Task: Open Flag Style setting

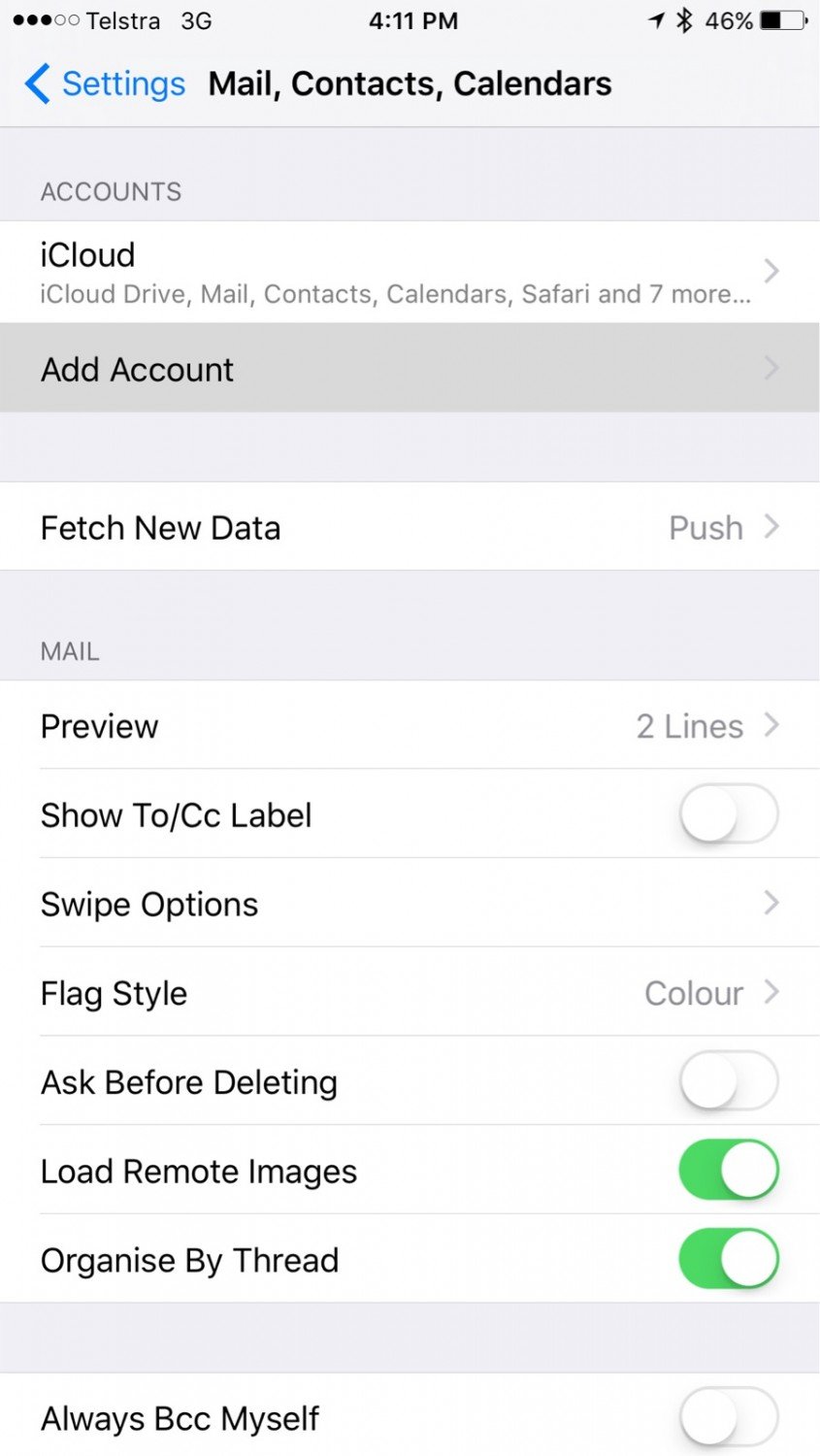Action: click(408, 993)
